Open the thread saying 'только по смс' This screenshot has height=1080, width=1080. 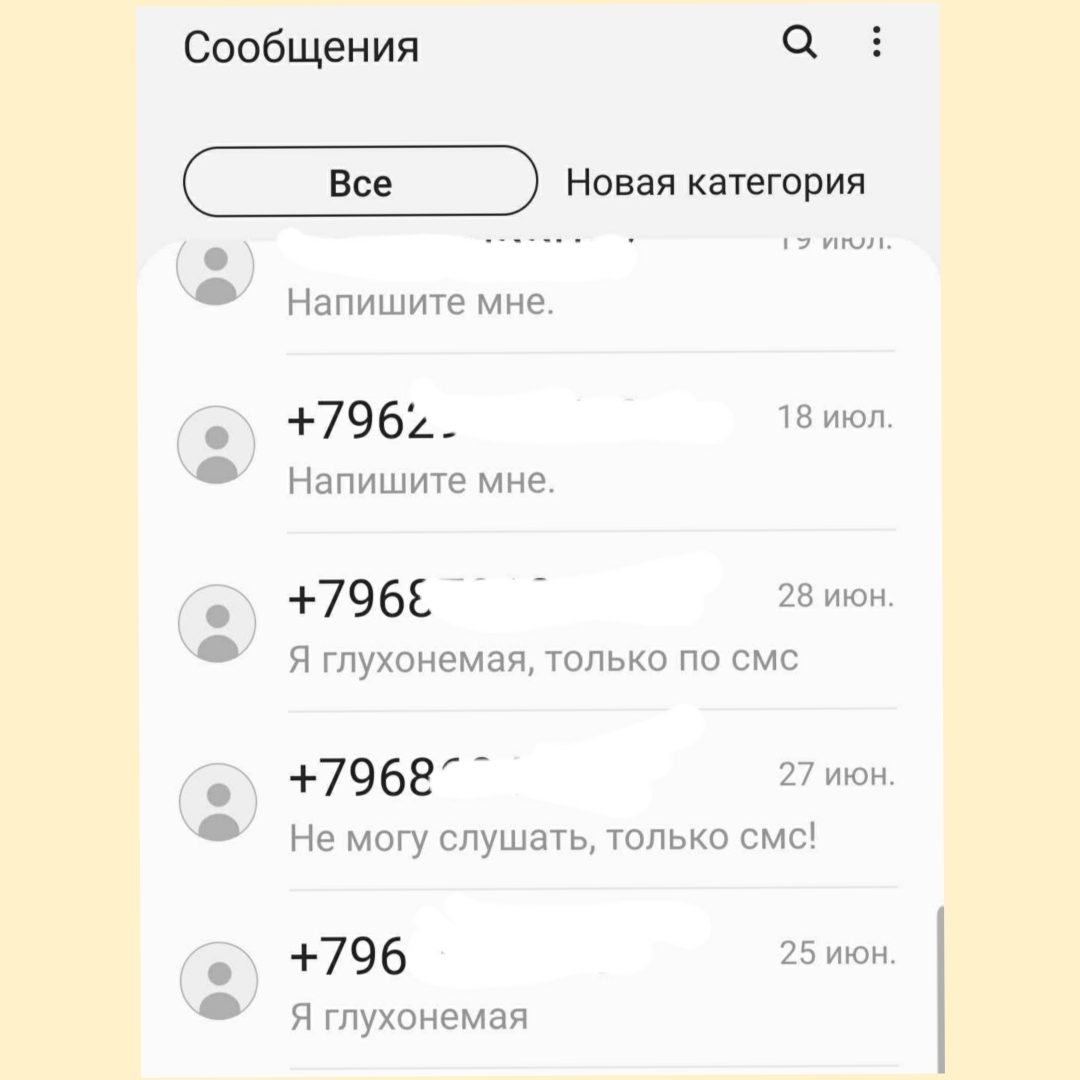coord(590,625)
